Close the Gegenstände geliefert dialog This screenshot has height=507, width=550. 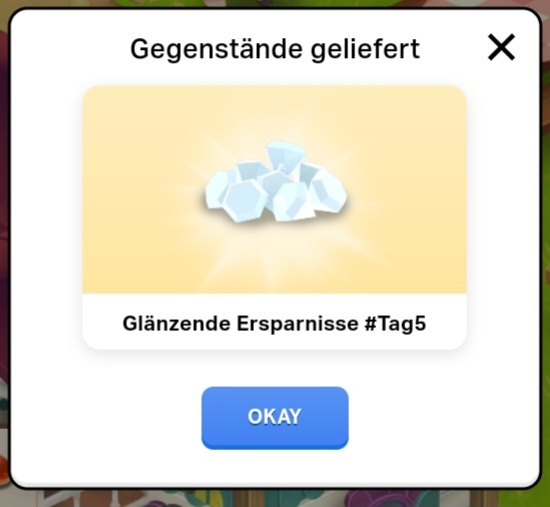[x=501, y=47]
